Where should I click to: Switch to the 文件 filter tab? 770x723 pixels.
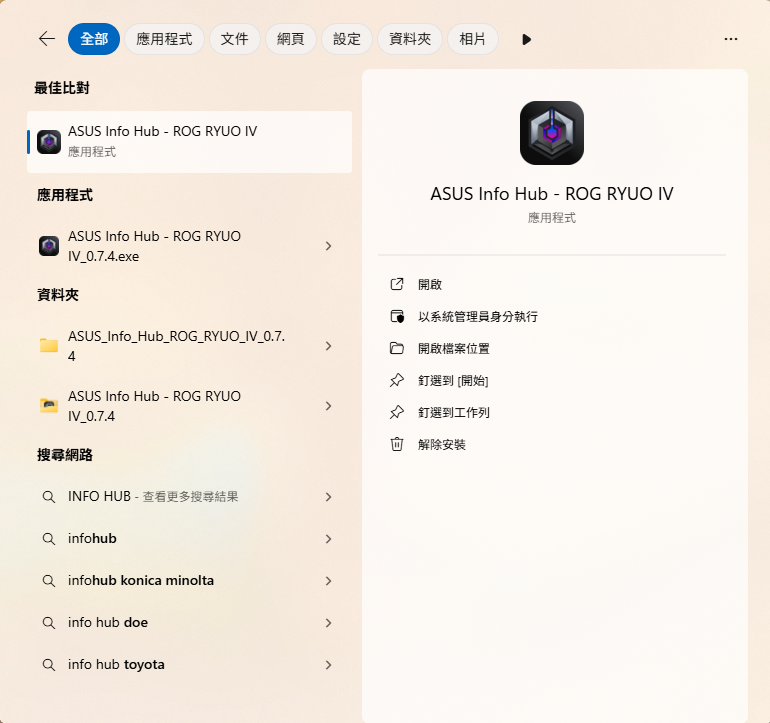click(x=235, y=39)
